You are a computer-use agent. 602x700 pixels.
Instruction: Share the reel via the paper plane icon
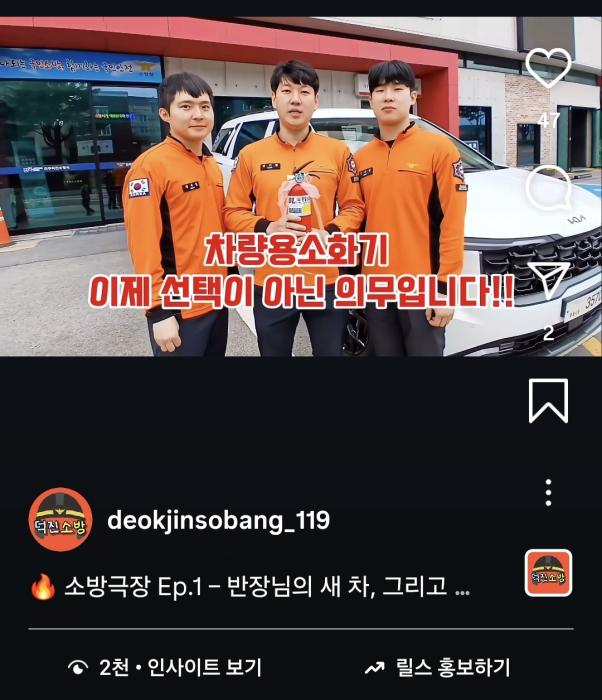[549, 279]
